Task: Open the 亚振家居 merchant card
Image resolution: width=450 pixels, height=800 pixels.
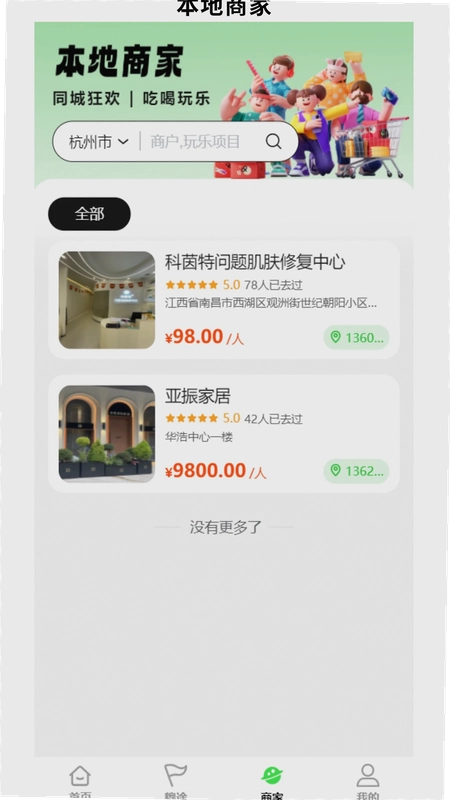Action: pos(223,434)
